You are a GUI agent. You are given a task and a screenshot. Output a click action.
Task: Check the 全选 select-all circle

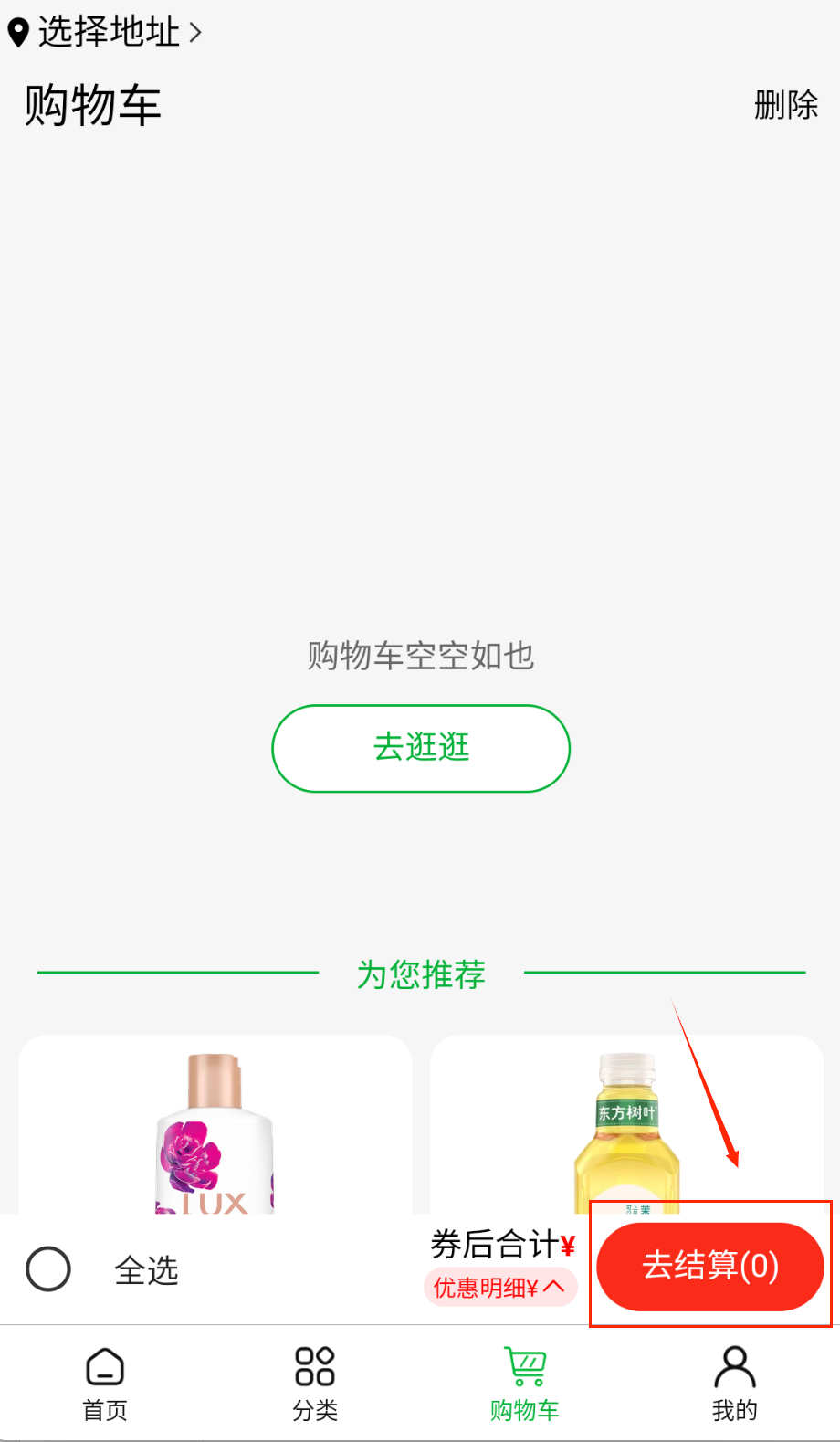48,1268
